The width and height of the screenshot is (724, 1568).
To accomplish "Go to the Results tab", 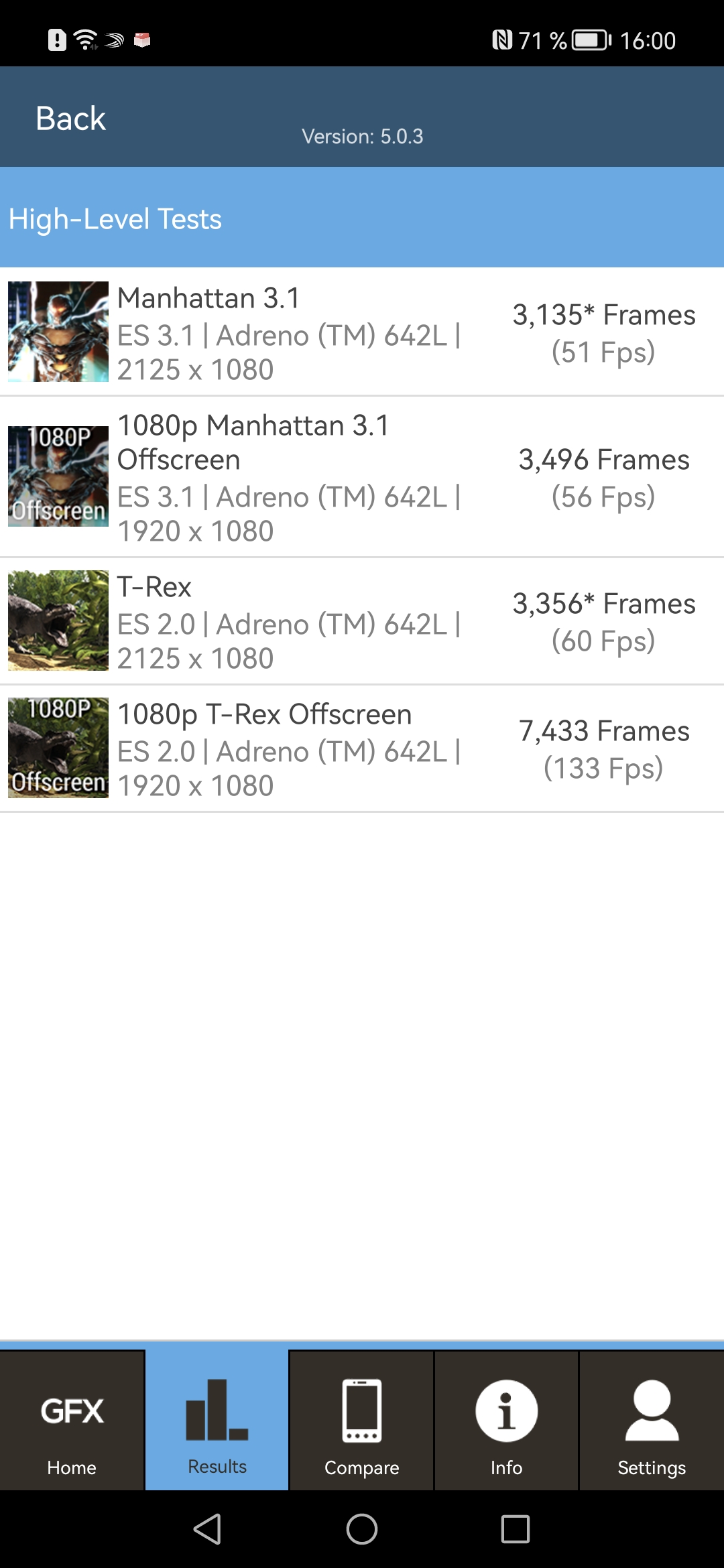I will tap(217, 1421).
